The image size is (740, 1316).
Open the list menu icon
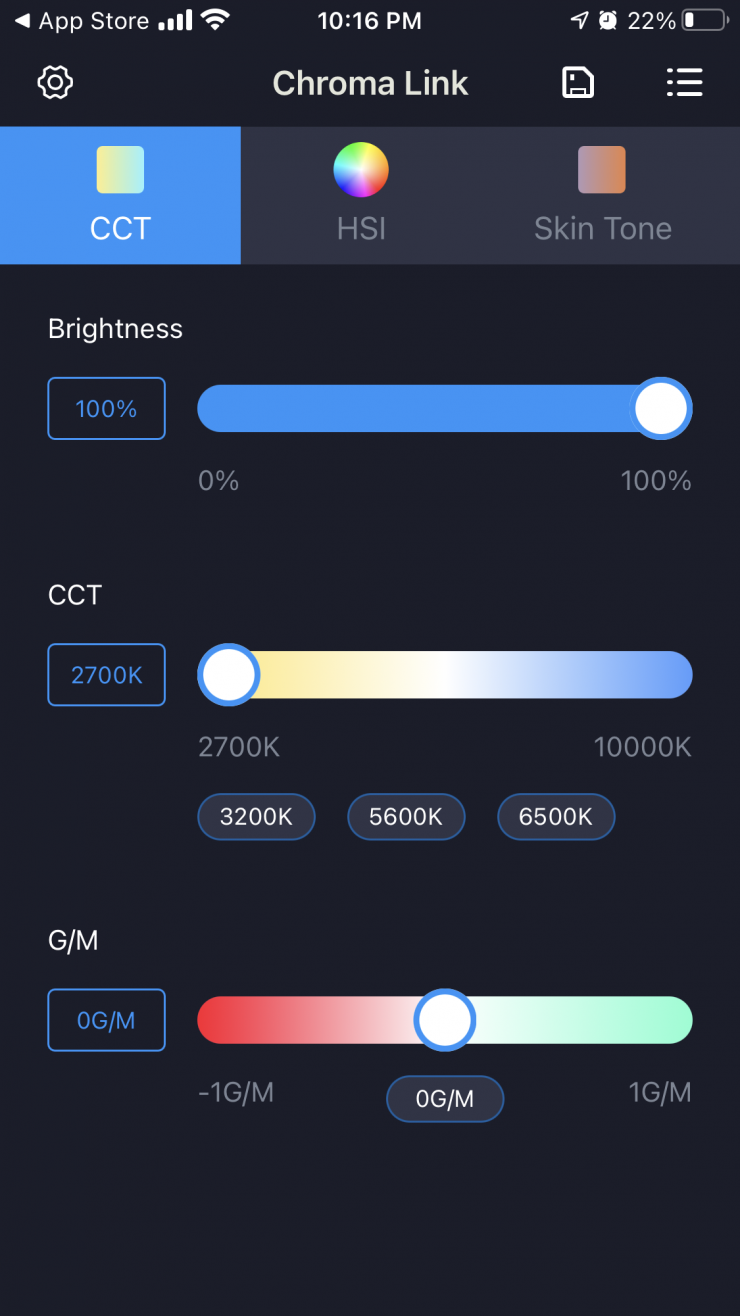(x=685, y=82)
